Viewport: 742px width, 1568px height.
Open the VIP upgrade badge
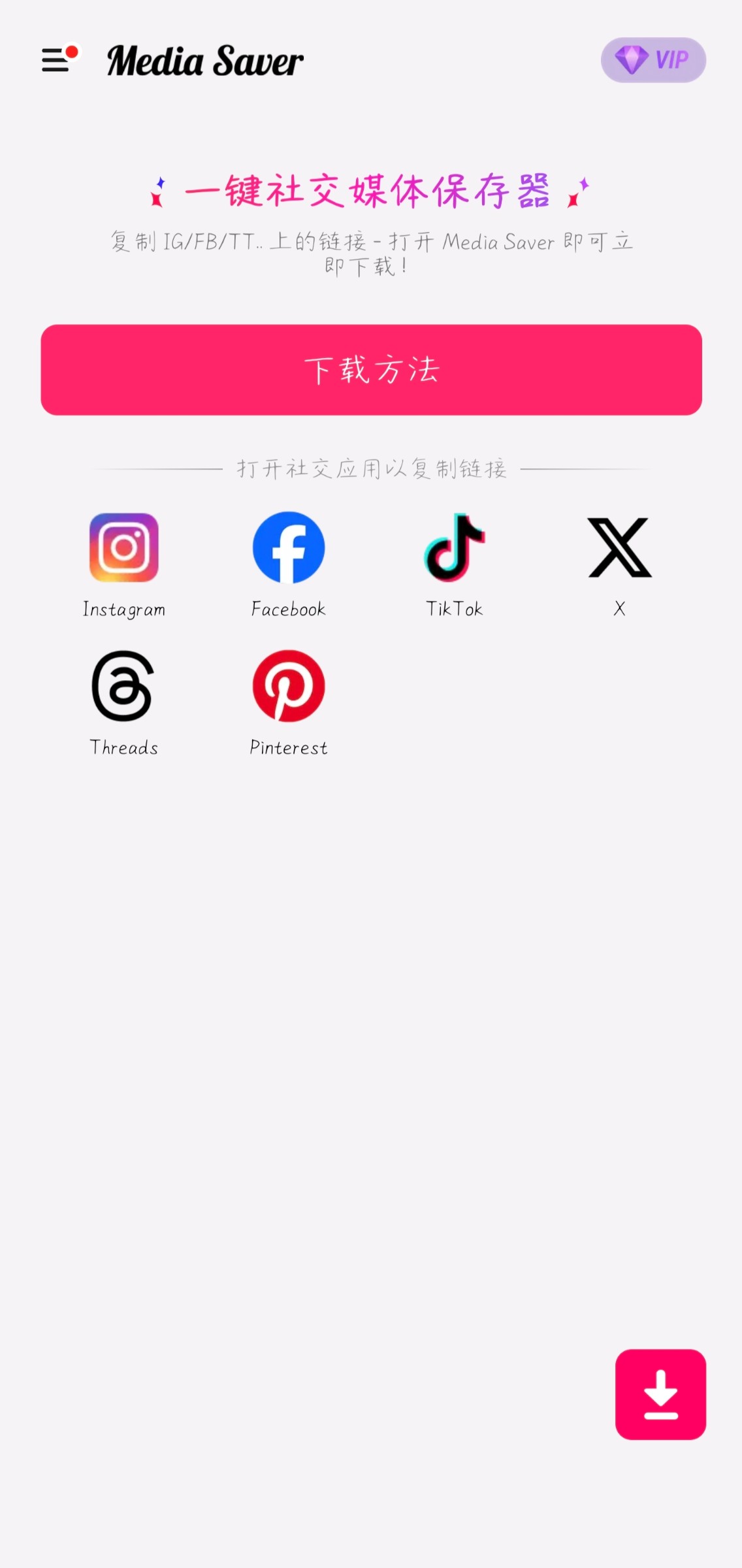point(653,60)
